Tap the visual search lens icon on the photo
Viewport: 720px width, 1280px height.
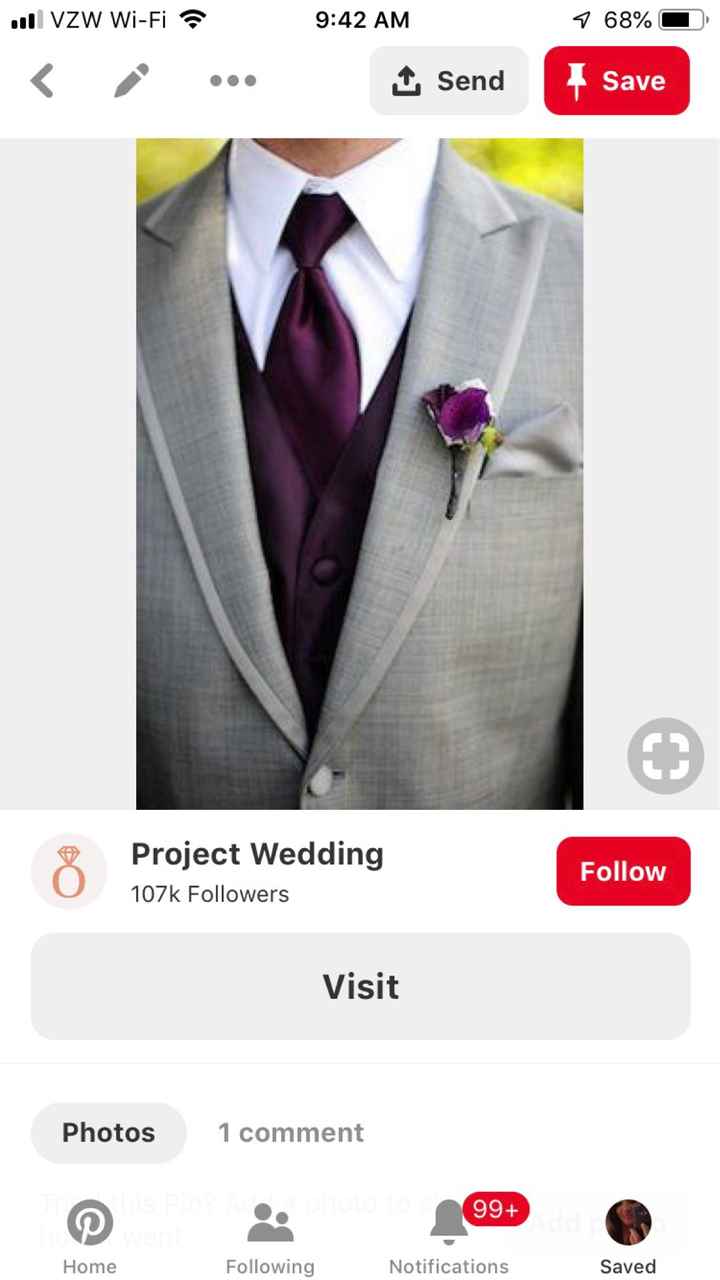tap(665, 755)
